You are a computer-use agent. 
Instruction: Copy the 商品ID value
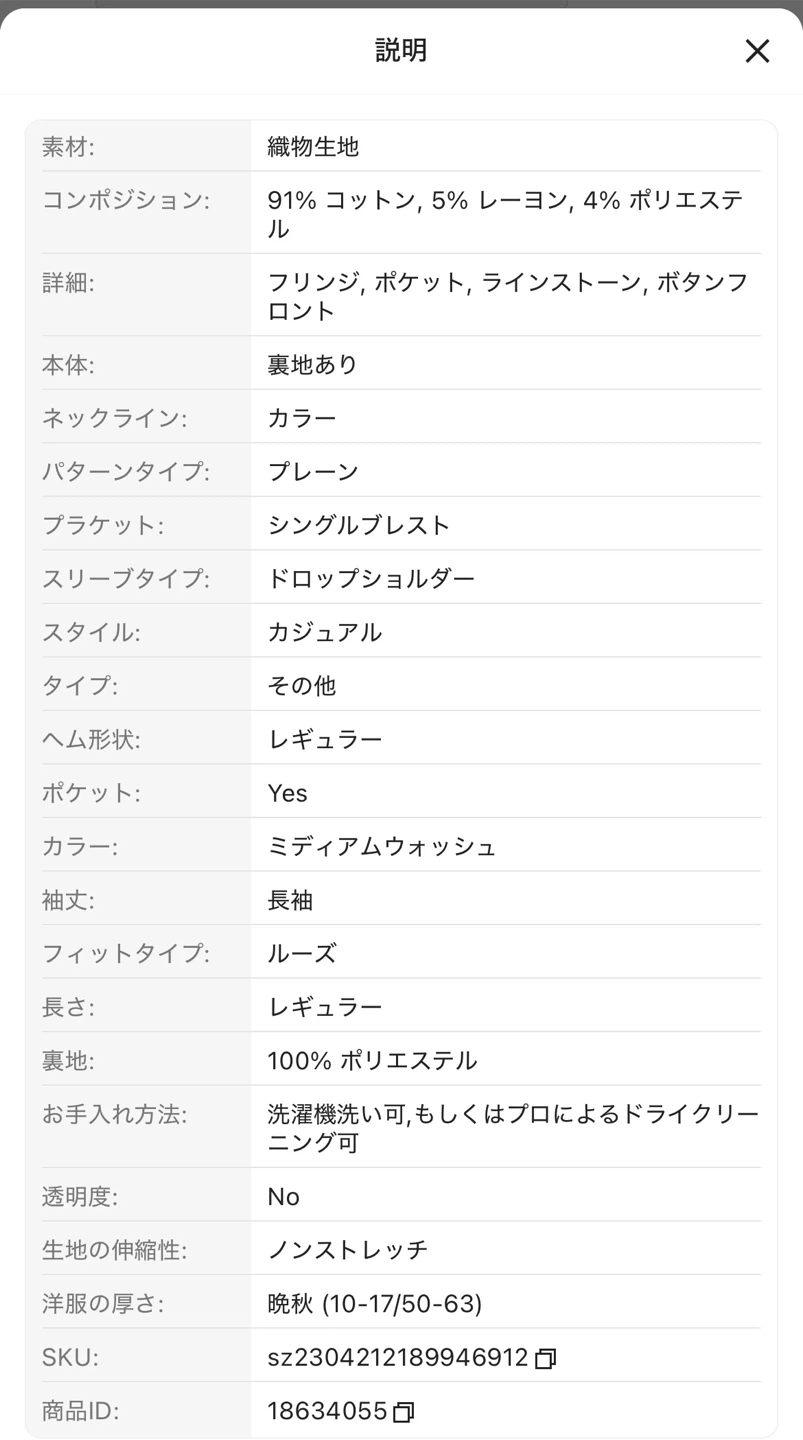tap(403, 1412)
